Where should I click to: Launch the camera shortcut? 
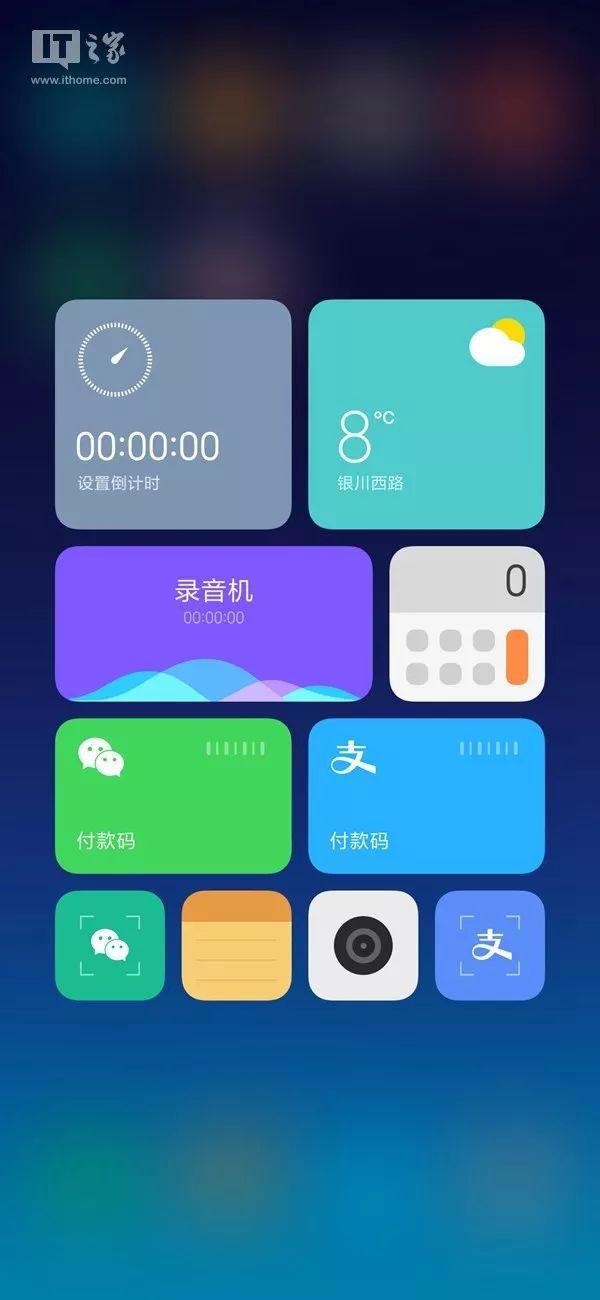coord(363,945)
